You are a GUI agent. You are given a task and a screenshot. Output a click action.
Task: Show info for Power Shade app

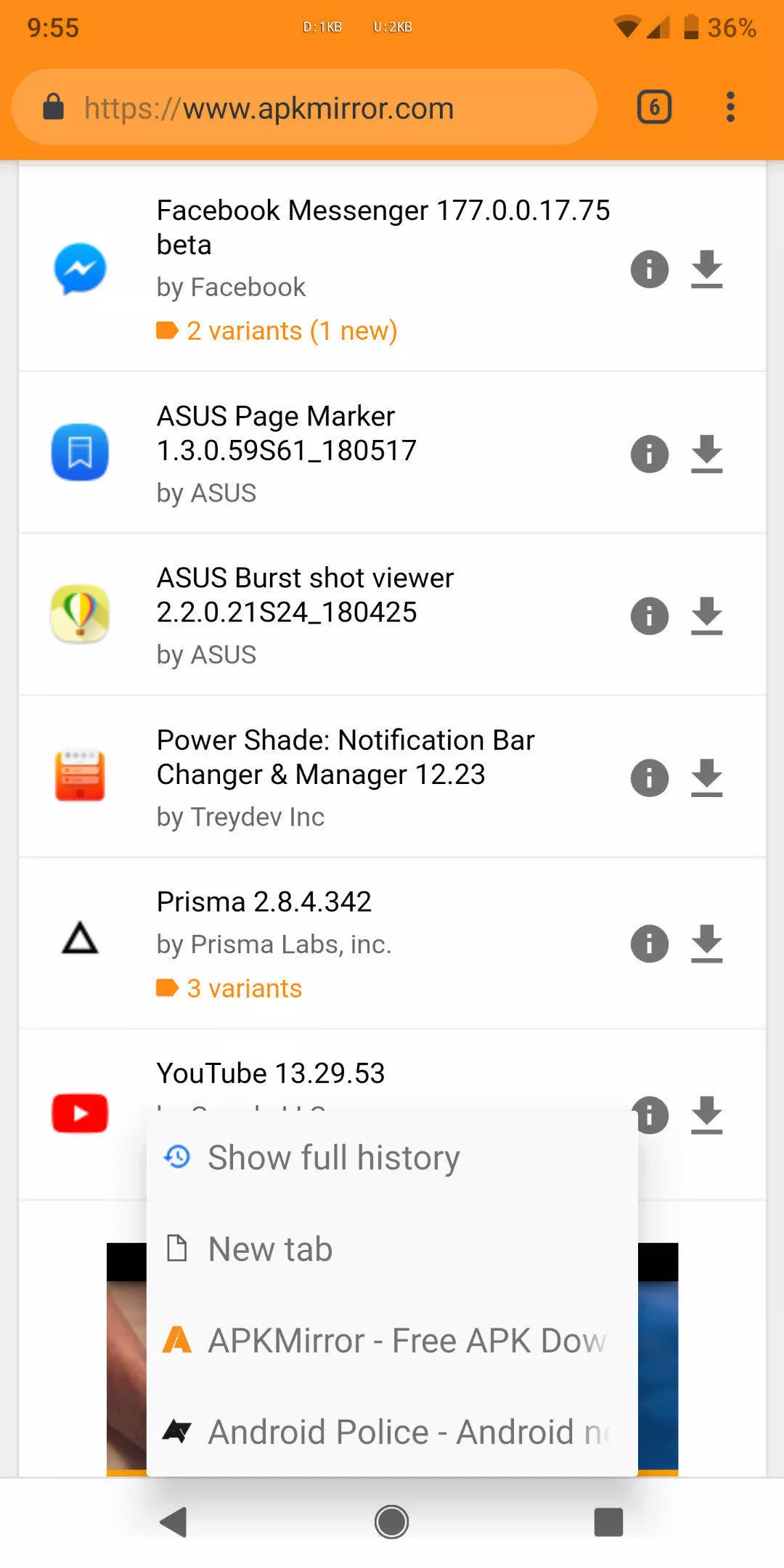650,778
